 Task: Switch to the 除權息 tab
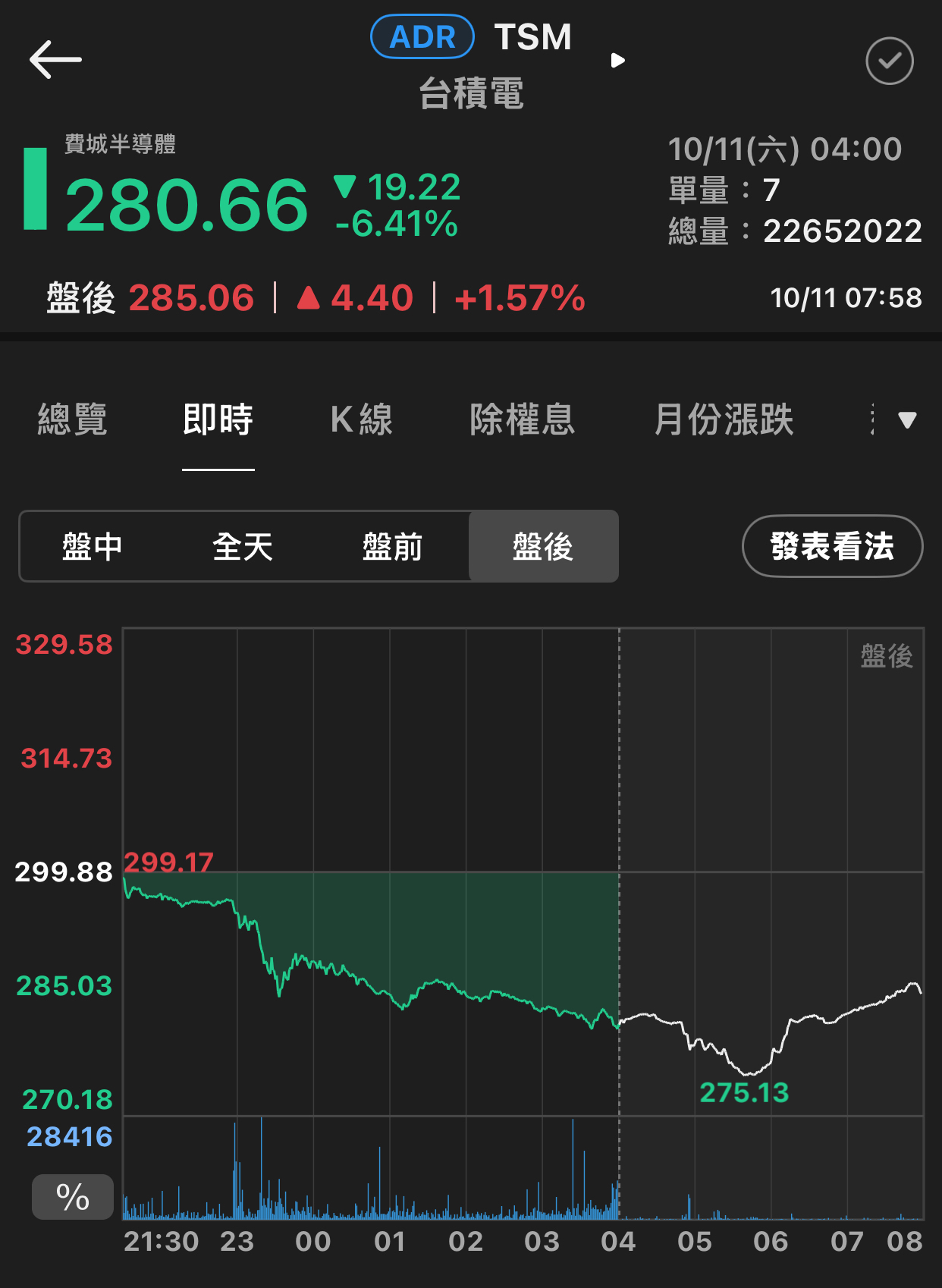523,419
